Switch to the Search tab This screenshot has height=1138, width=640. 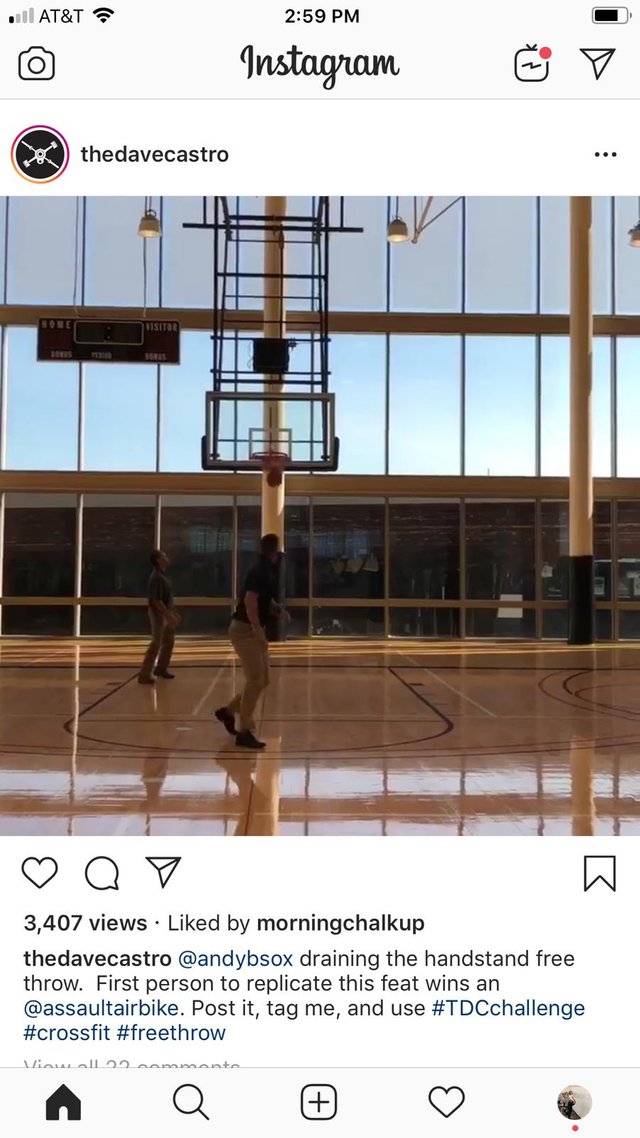point(192,1102)
